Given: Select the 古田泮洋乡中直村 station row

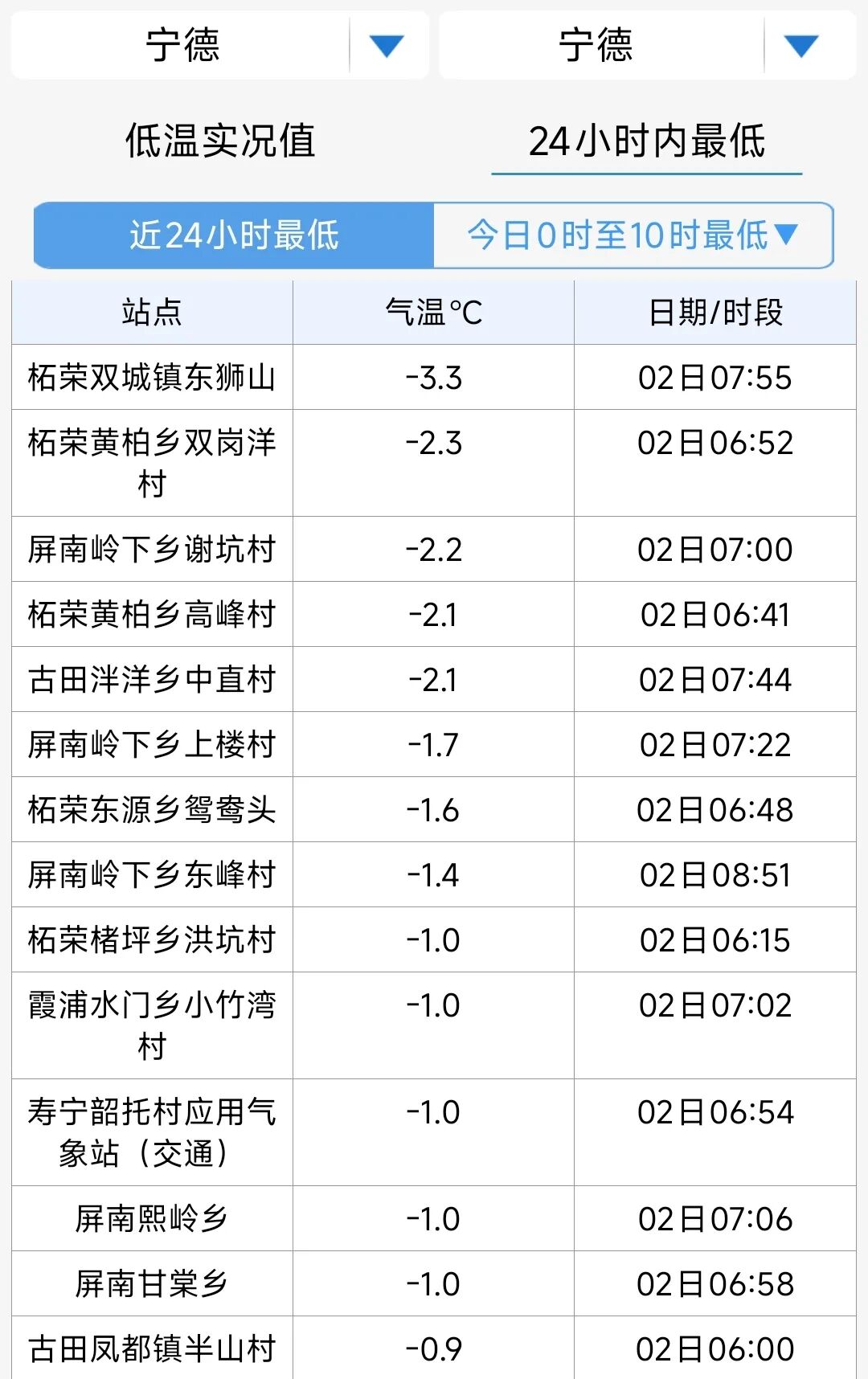Looking at the screenshot, I should click(x=153, y=680).
